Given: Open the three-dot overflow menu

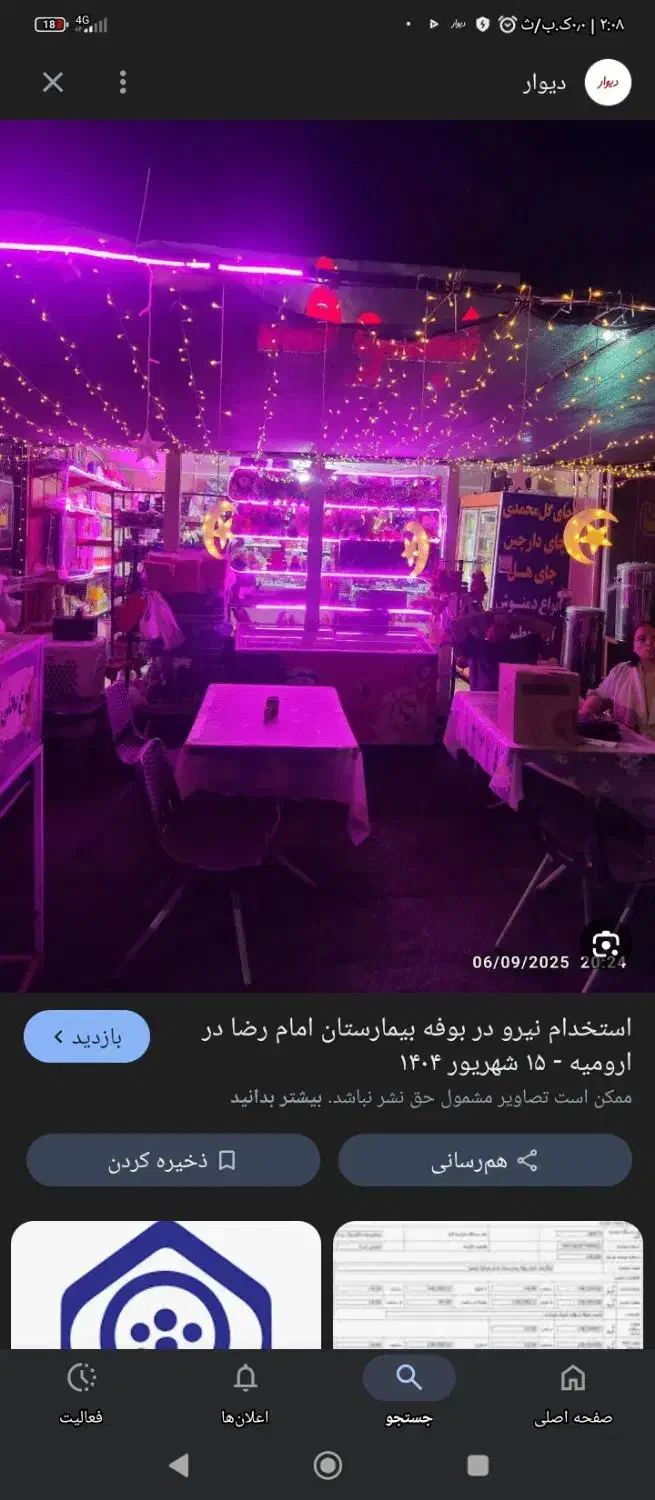Looking at the screenshot, I should (123, 83).
